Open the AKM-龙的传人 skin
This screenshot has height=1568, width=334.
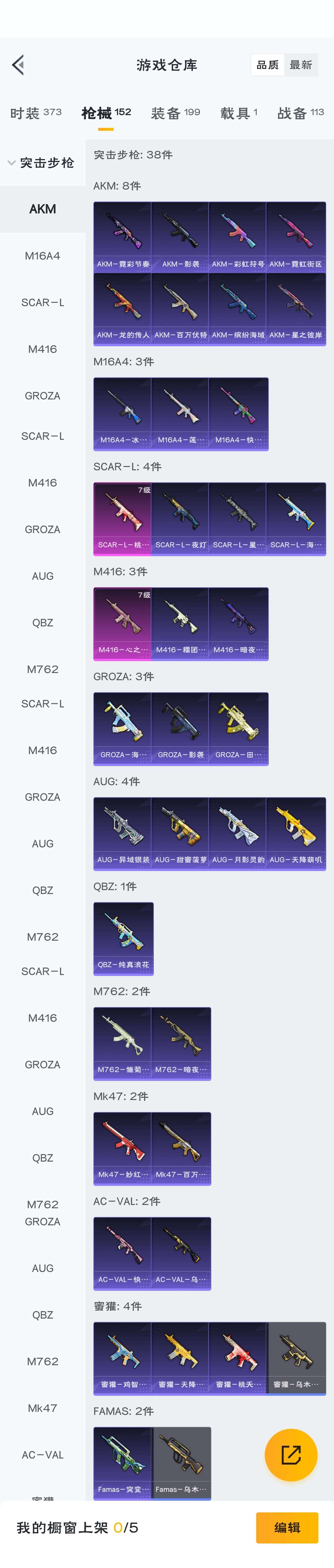[122, 308]
